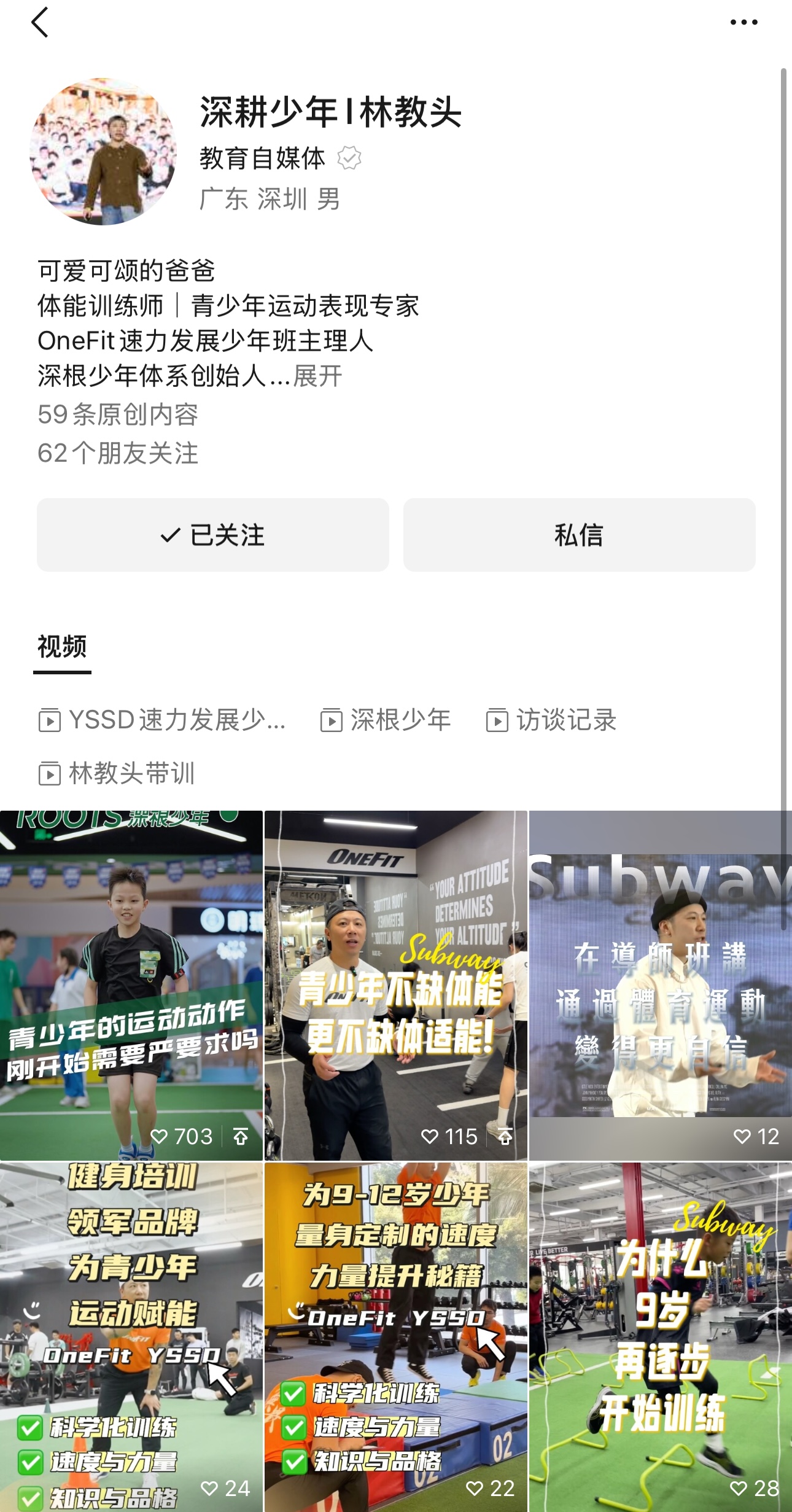The width and height of the screenshot is (792, 1512).
Task: Send a private message via 私信
Action: pos(579,535)
